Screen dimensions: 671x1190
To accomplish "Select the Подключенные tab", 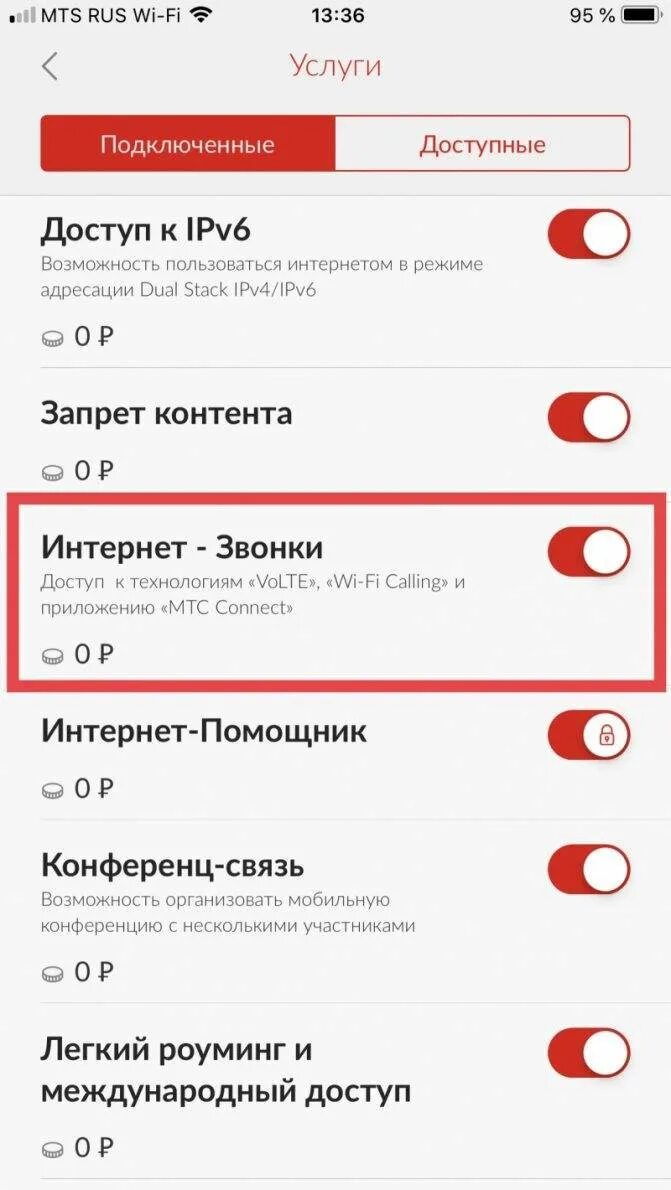I will [187, 143].
